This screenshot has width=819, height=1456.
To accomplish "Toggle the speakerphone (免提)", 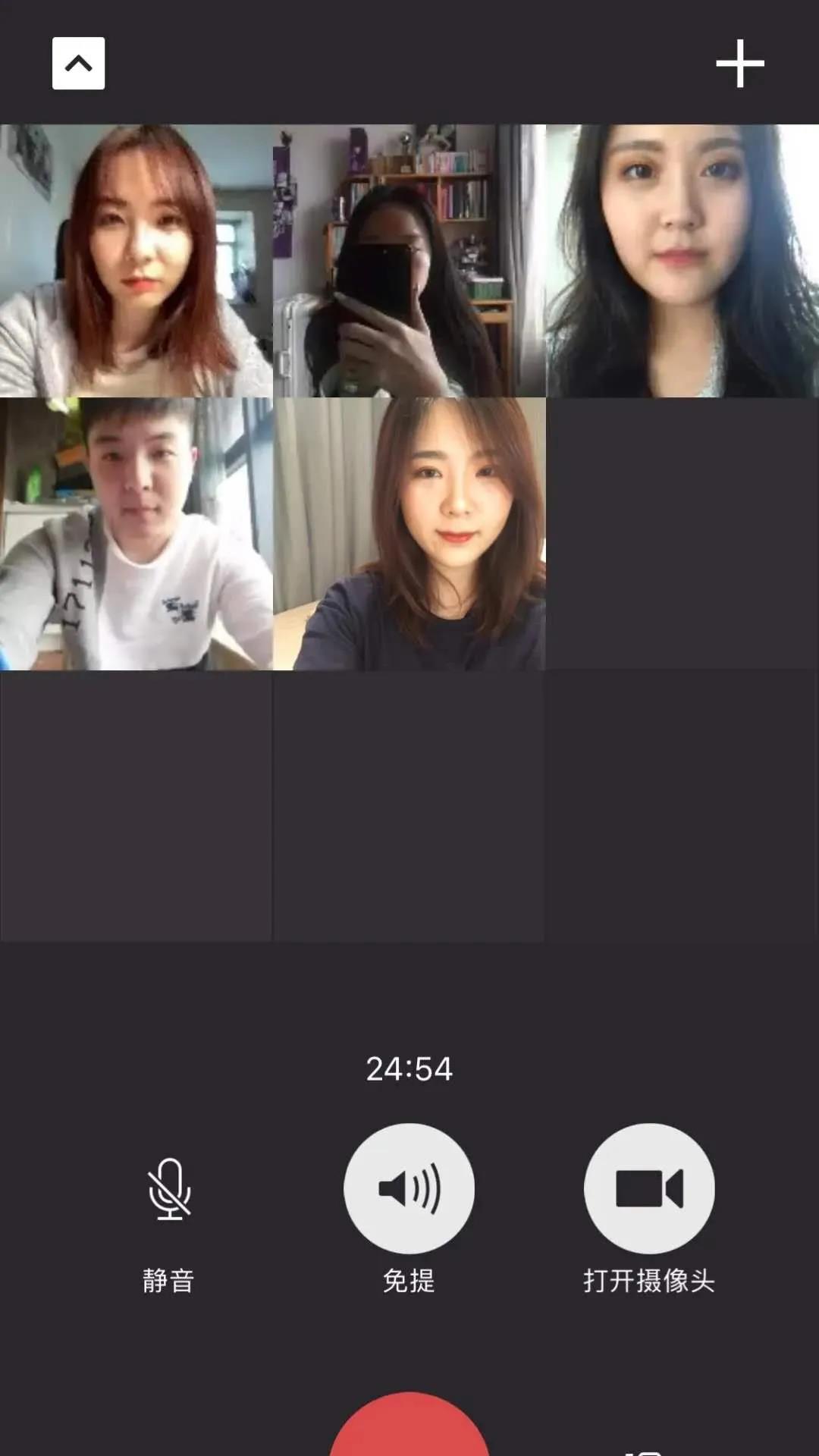I will [x=409, y=1189].
